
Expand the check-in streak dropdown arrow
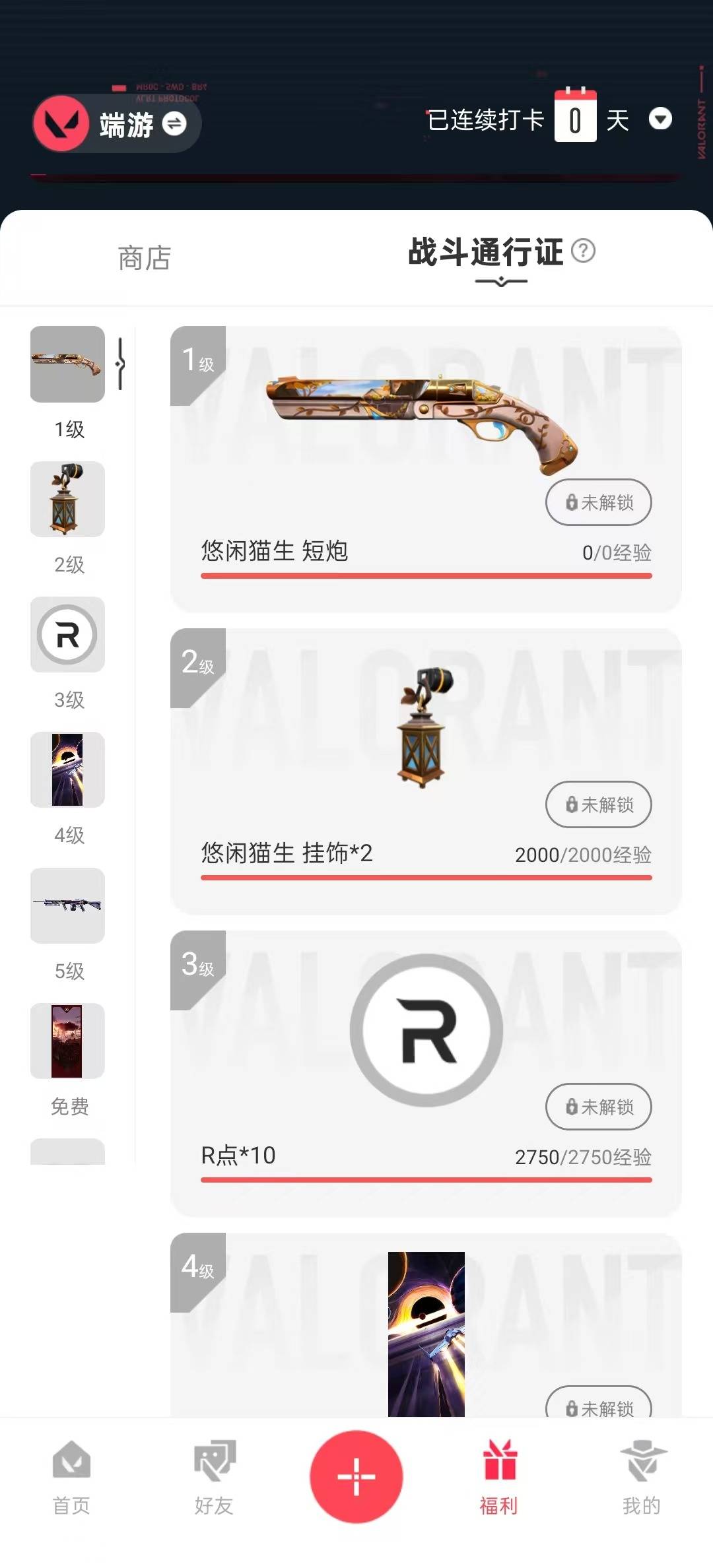(660, 119)
